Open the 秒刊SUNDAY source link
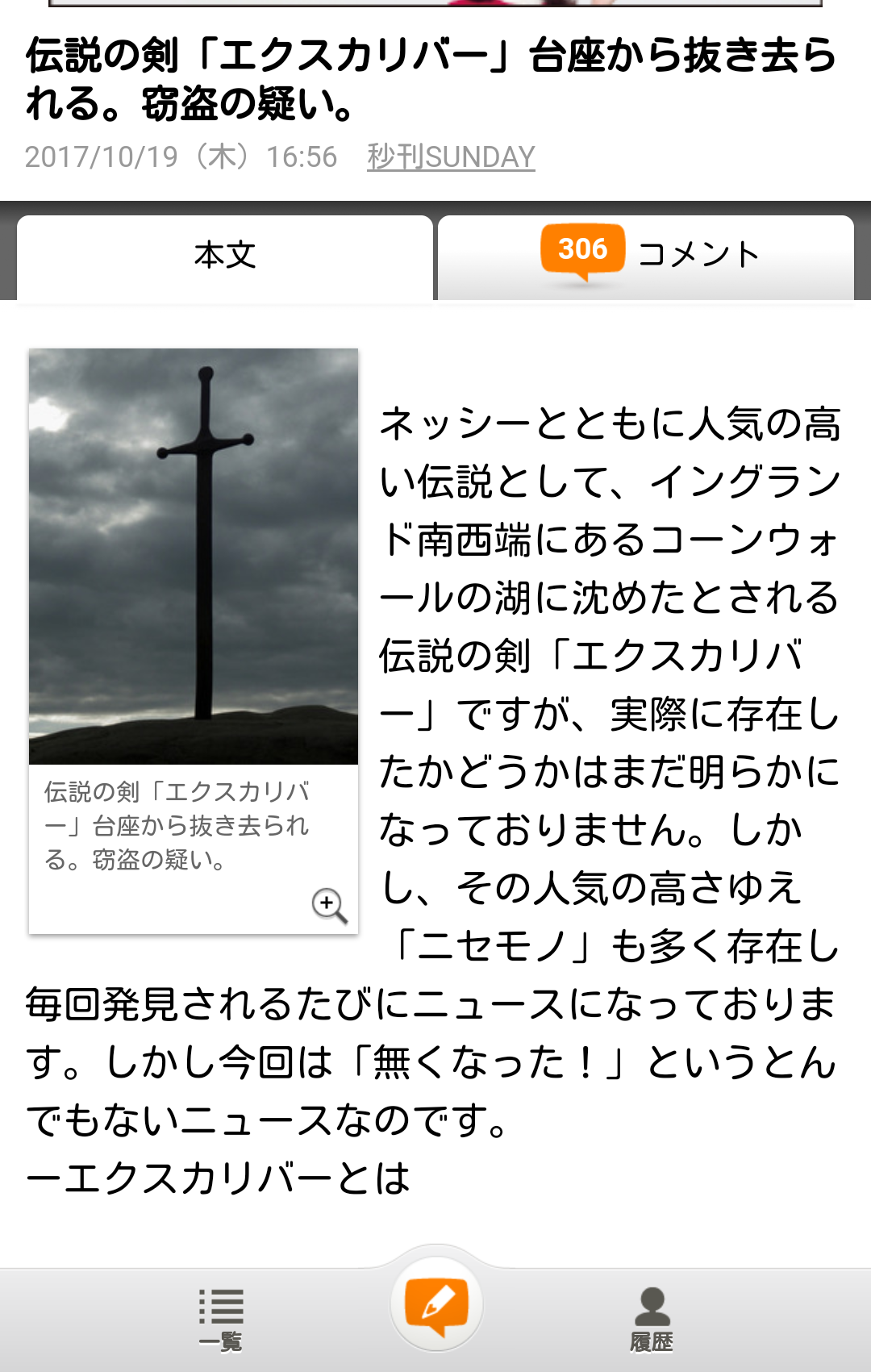The height and width of the screenshot is (1372, 871). point(451,157)
